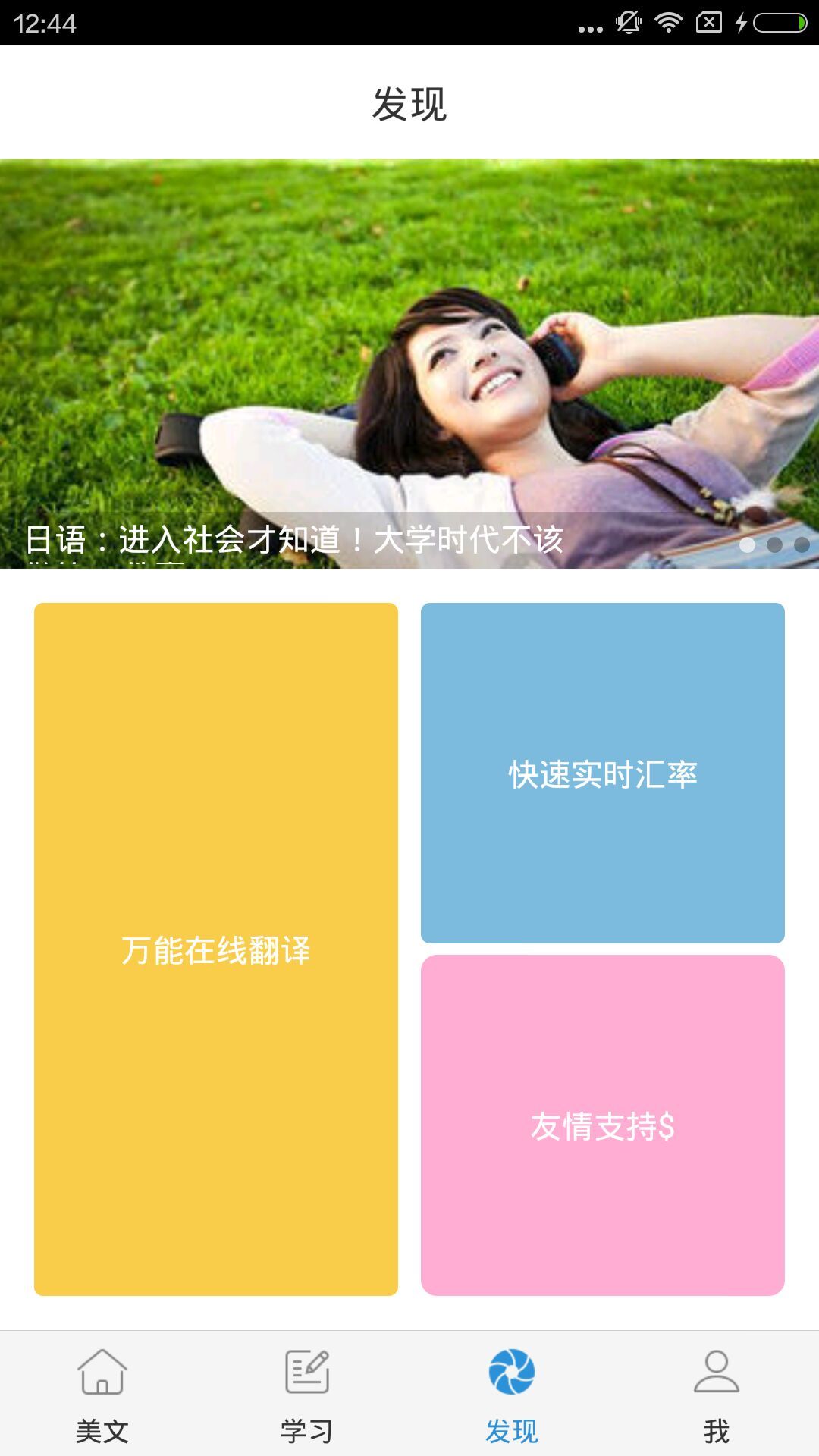Open the 万能在线翻译 tile
Screen dimensions: 819x1456
[x=216, y=949]
